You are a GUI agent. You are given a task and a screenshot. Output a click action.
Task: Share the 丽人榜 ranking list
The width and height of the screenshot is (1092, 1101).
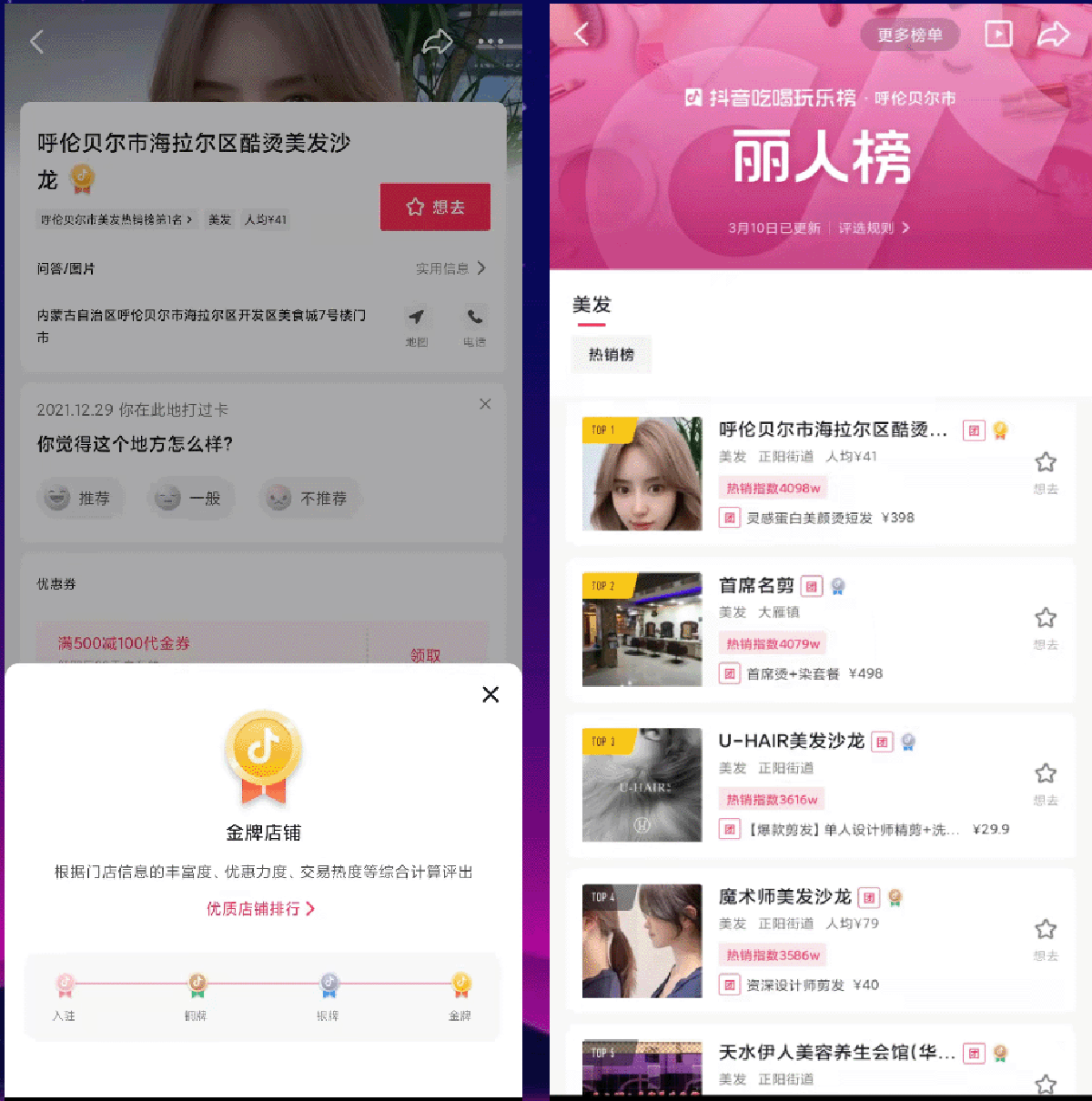[1053, 35]
